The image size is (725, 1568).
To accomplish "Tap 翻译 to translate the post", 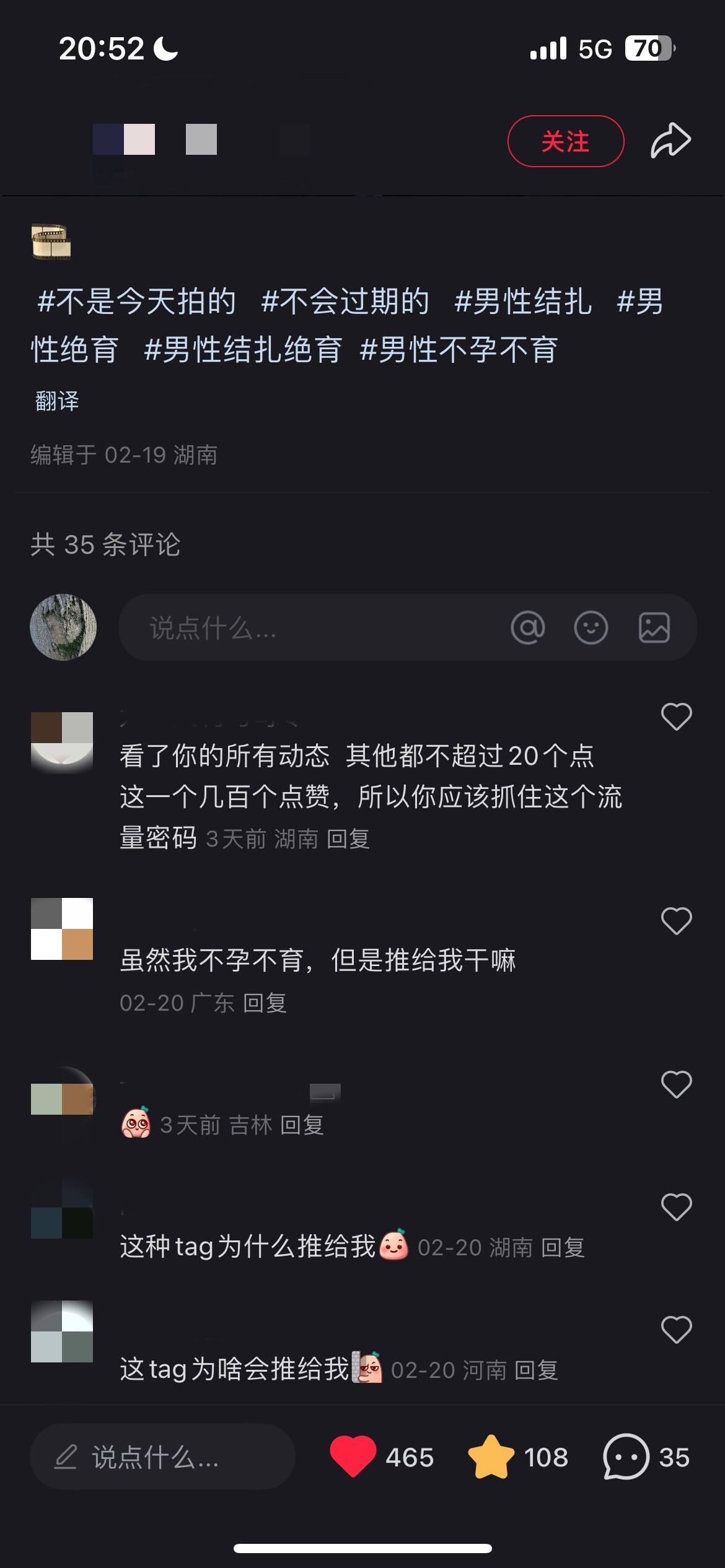I will click(57, 401).
